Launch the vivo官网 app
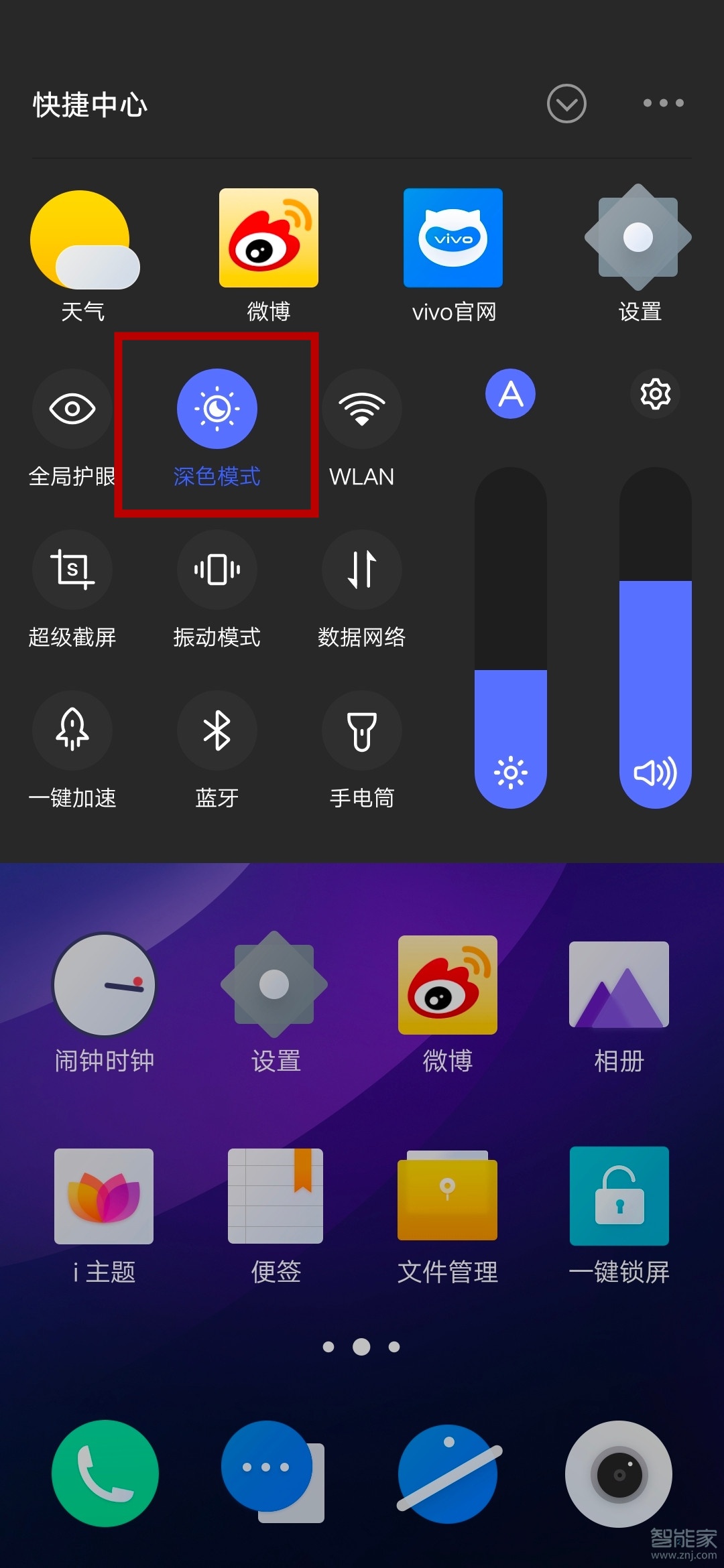This screenshot has width=724, height=1568. click(x=452, y=239)
